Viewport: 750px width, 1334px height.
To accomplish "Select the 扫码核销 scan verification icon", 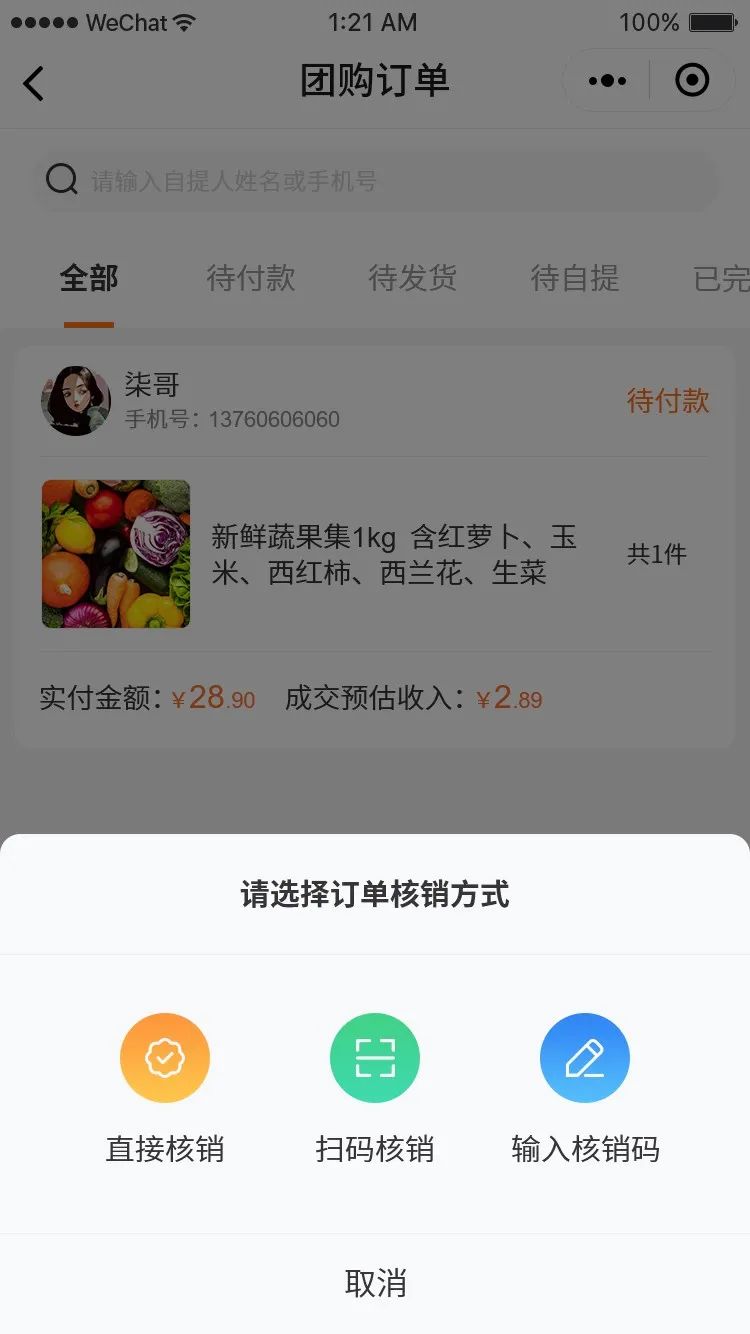I will [x=375, y=1057].
